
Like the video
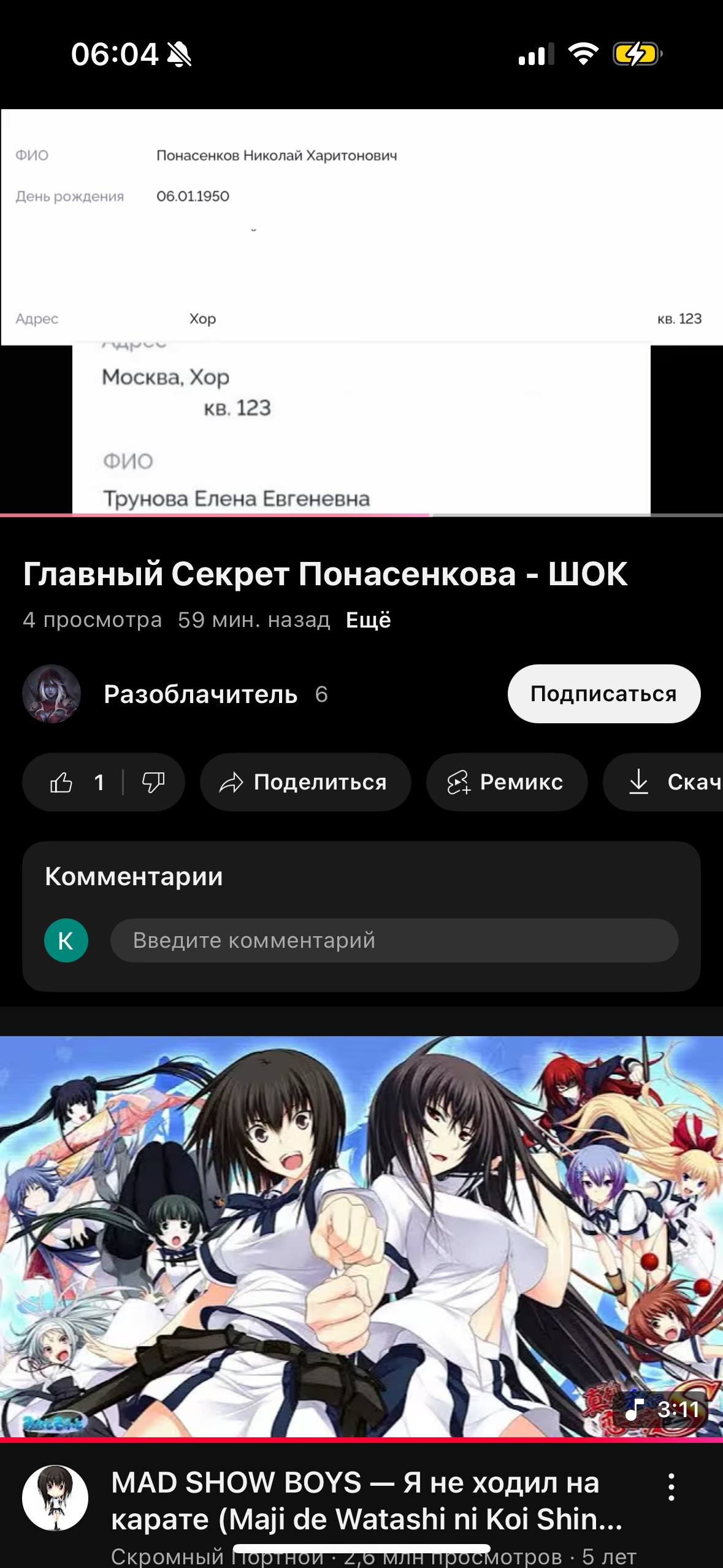[x=75, y=782]
